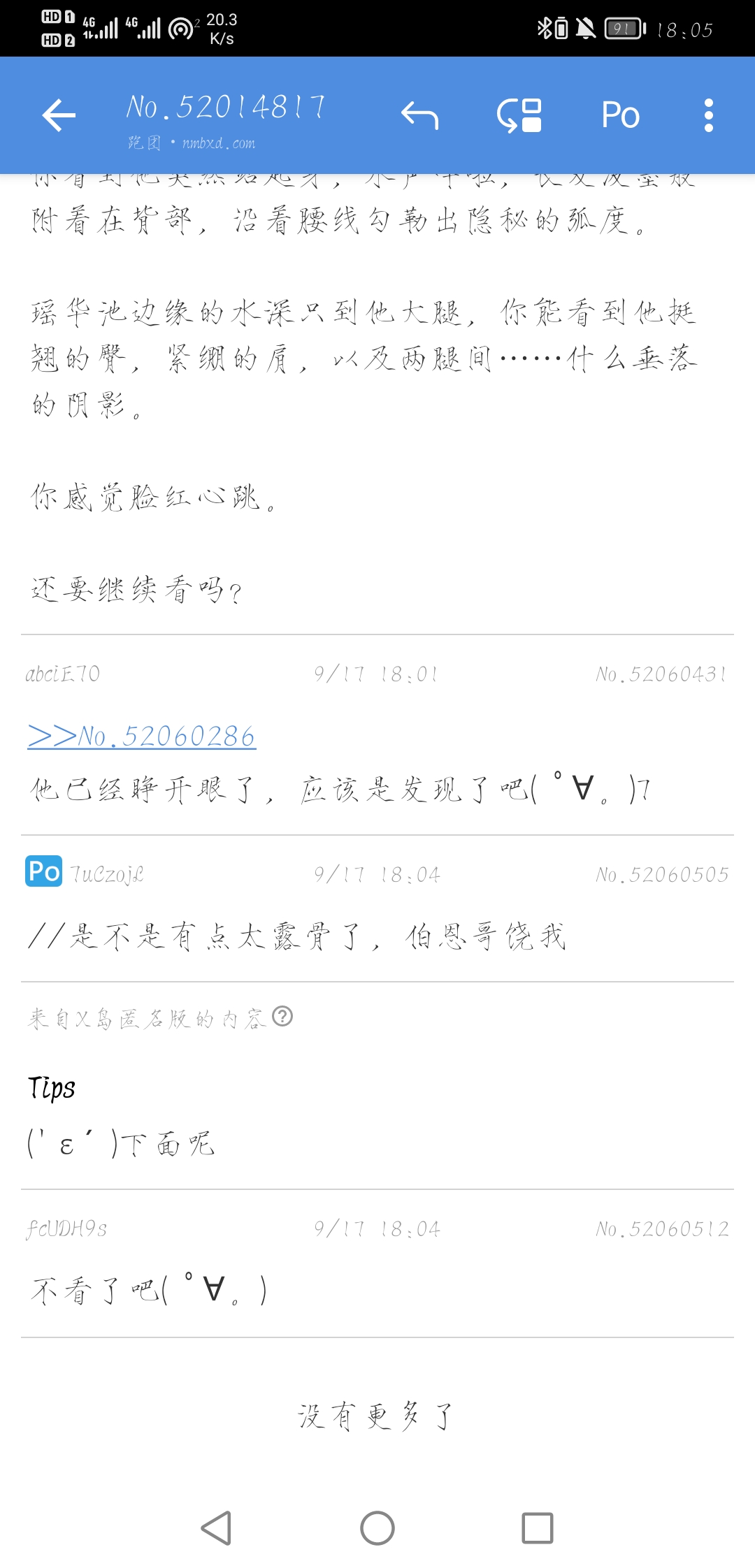Open the three-dot overflow menu
Image resolution: width=755 pixels, height=1568 pixels.
[x=708, y=115]
